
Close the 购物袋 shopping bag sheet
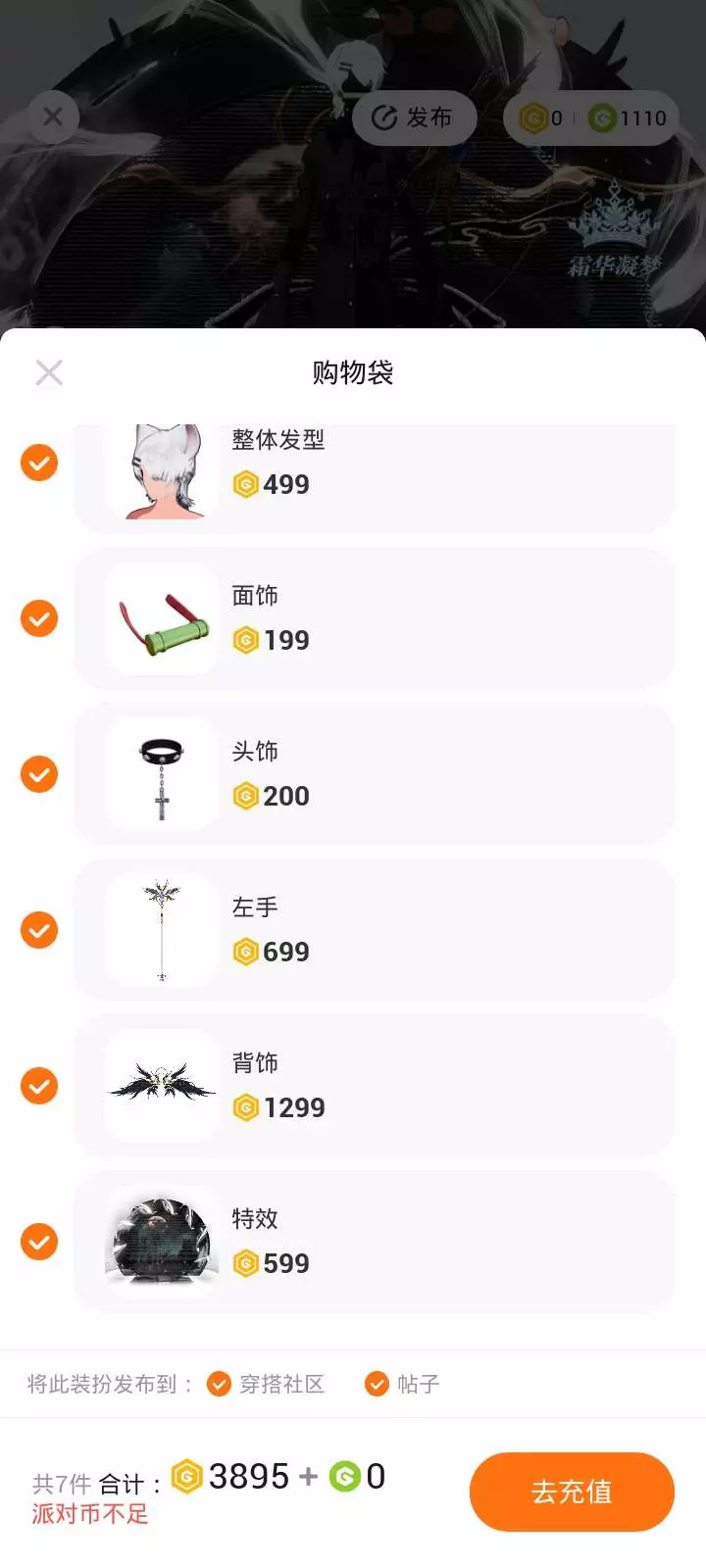coord(49,372)
